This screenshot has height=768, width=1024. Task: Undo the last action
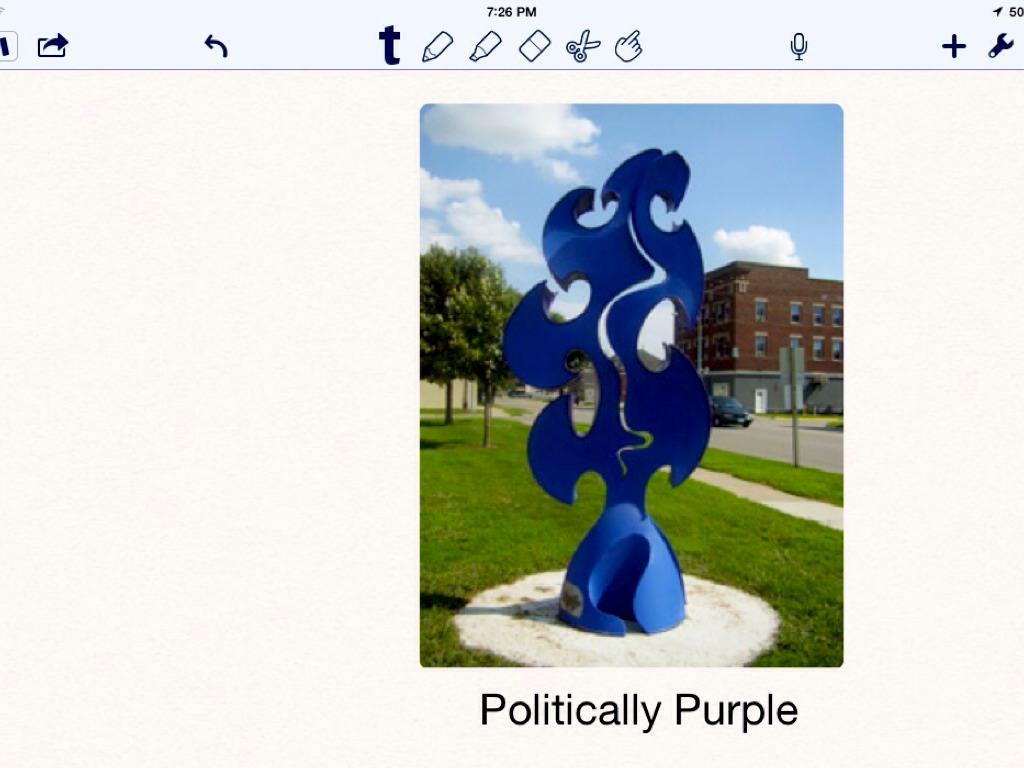coord(216,46)
